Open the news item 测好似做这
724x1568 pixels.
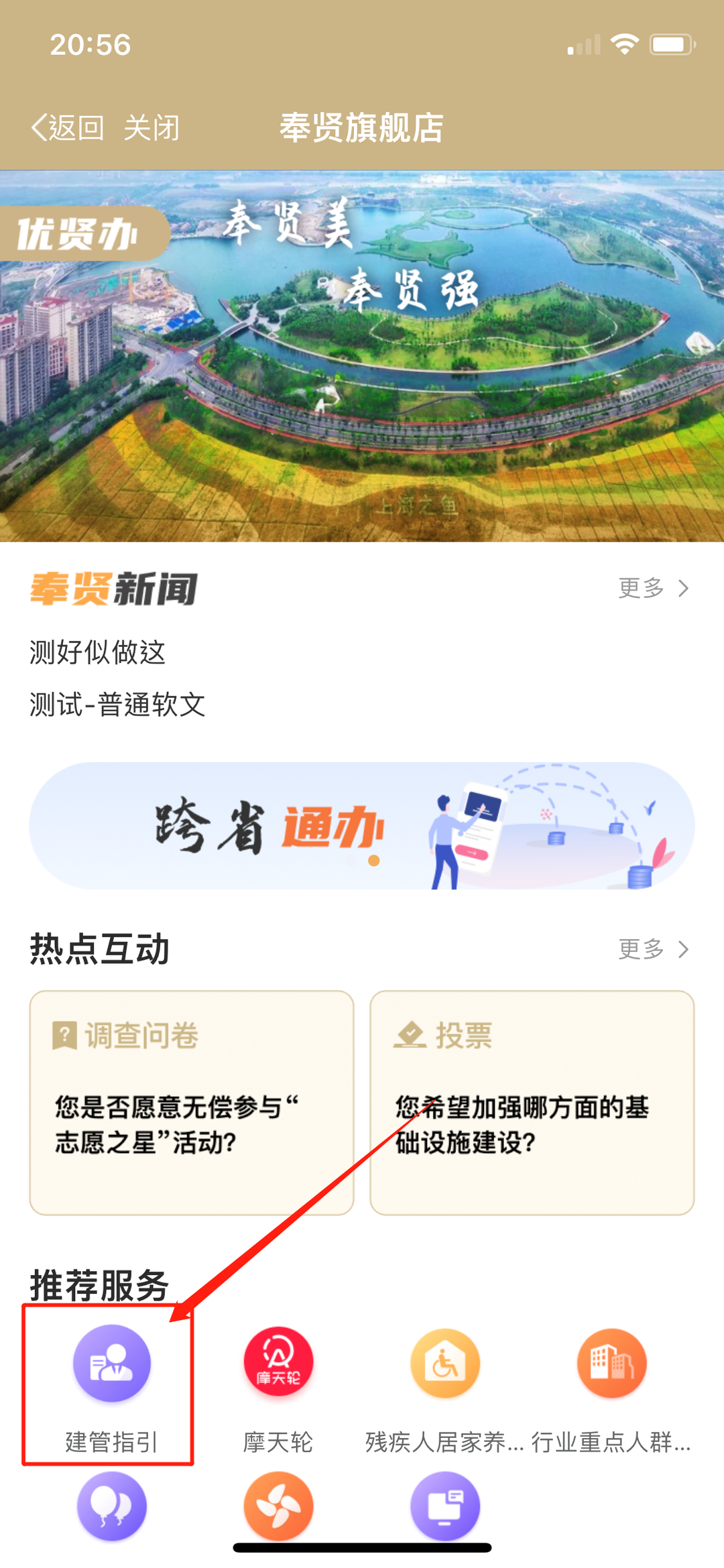98,652
